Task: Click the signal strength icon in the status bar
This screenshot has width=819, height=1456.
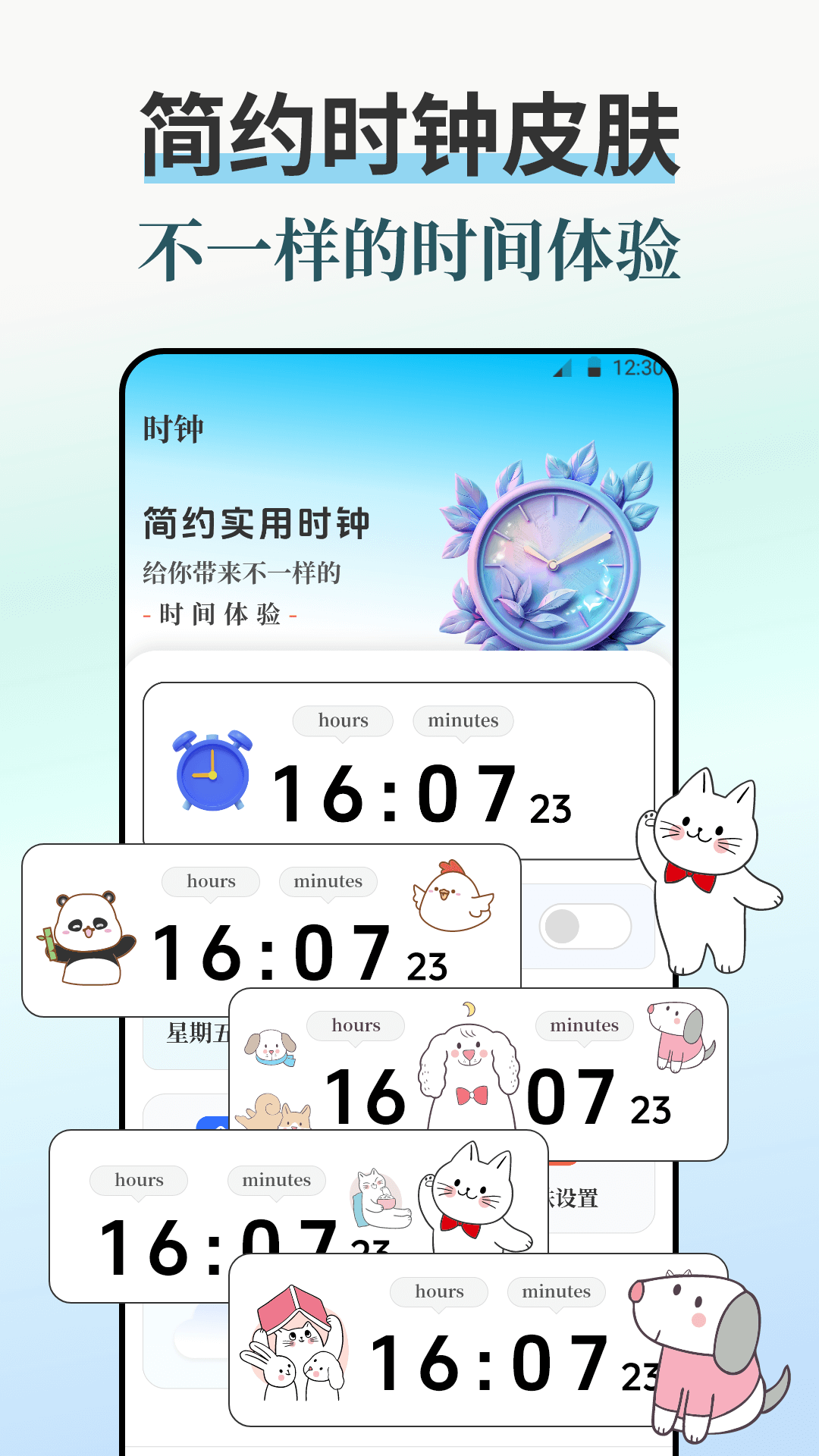Action: pos(563,369)
